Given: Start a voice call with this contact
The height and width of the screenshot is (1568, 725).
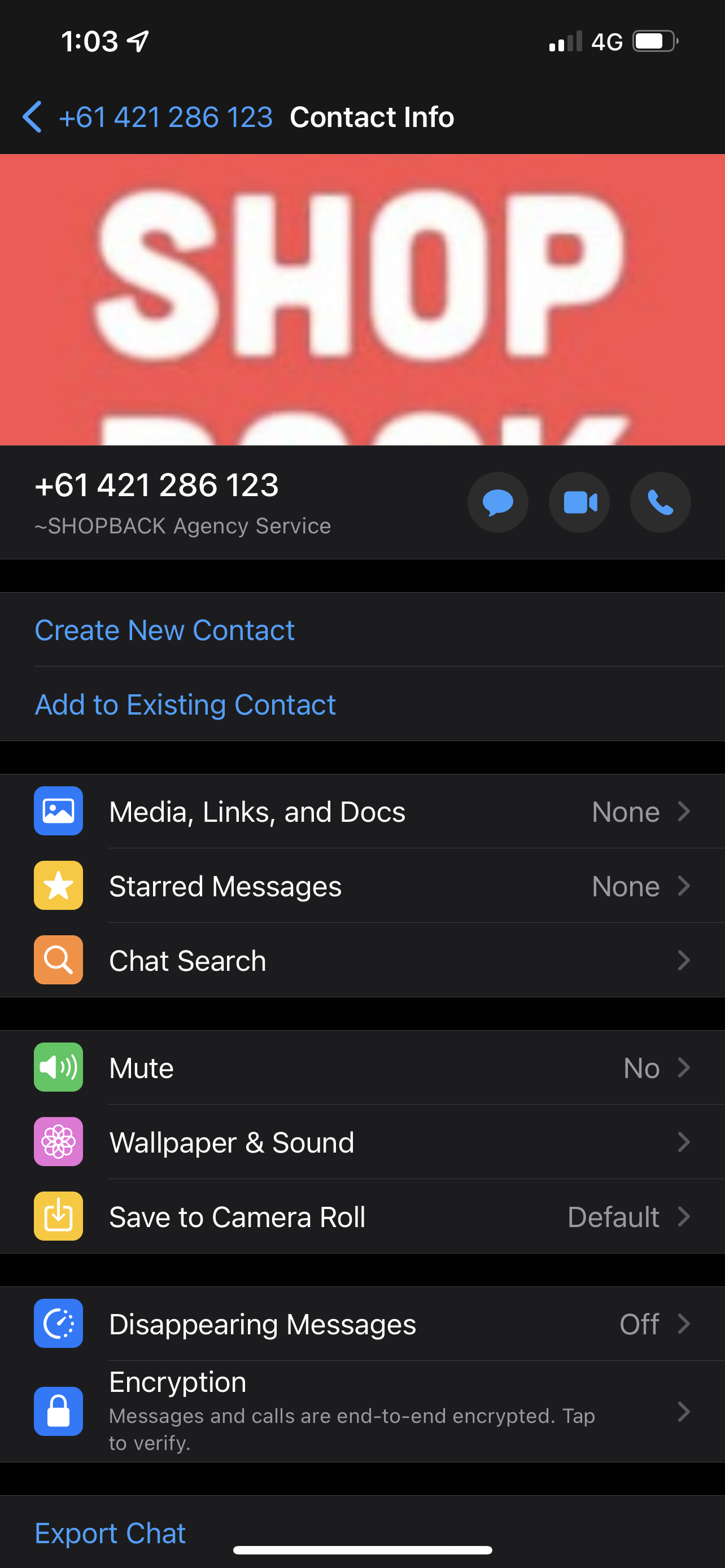Looking at the screenshot, I should (x=661, y=502).
